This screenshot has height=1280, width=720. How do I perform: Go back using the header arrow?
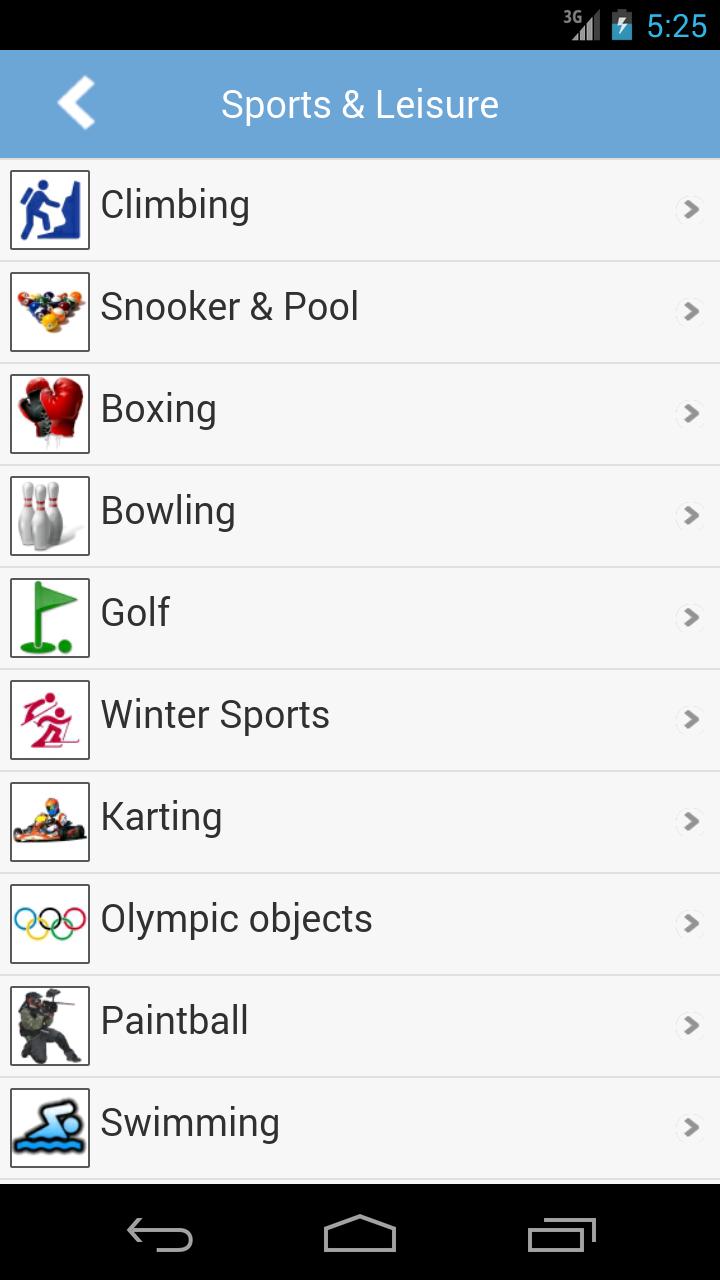(76, 103)
